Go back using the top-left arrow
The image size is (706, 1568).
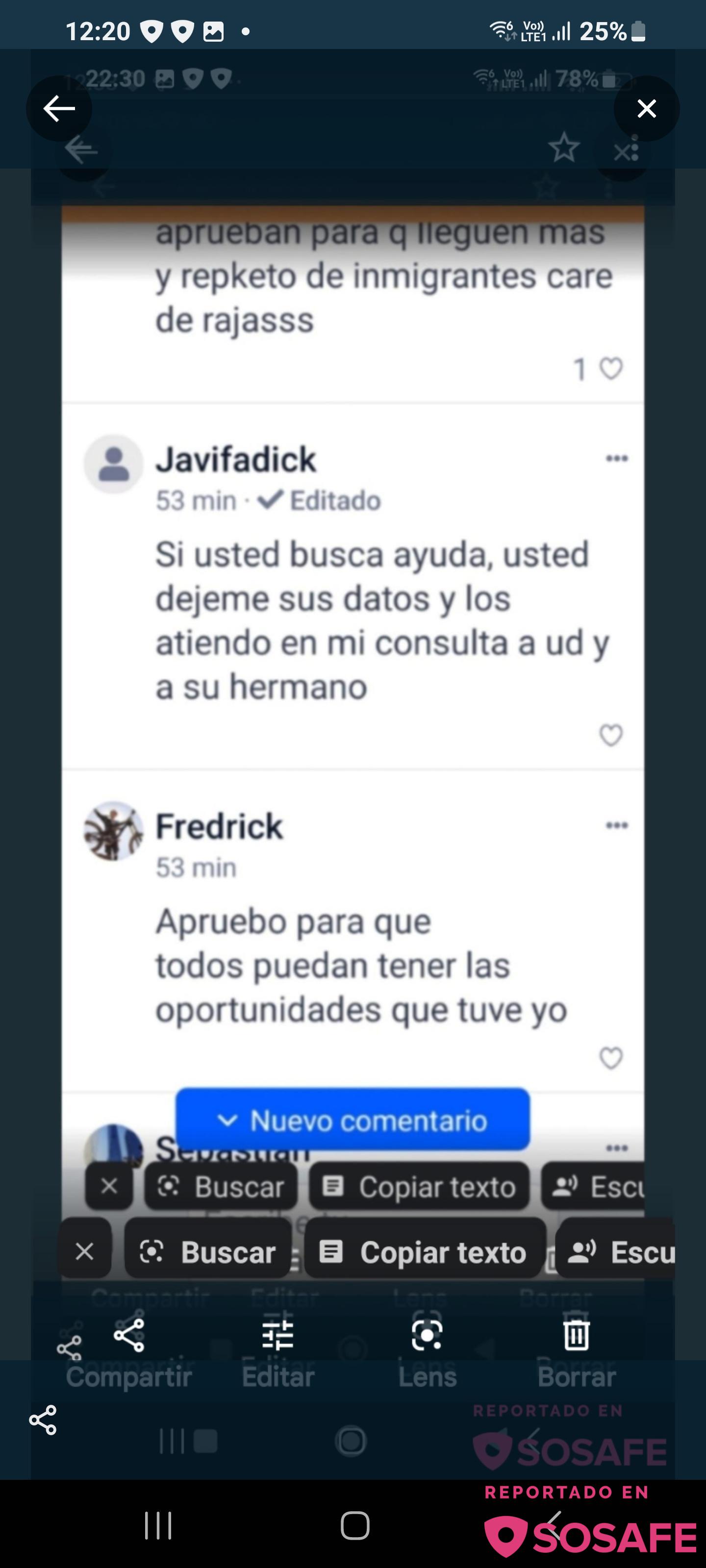[59, 109]
